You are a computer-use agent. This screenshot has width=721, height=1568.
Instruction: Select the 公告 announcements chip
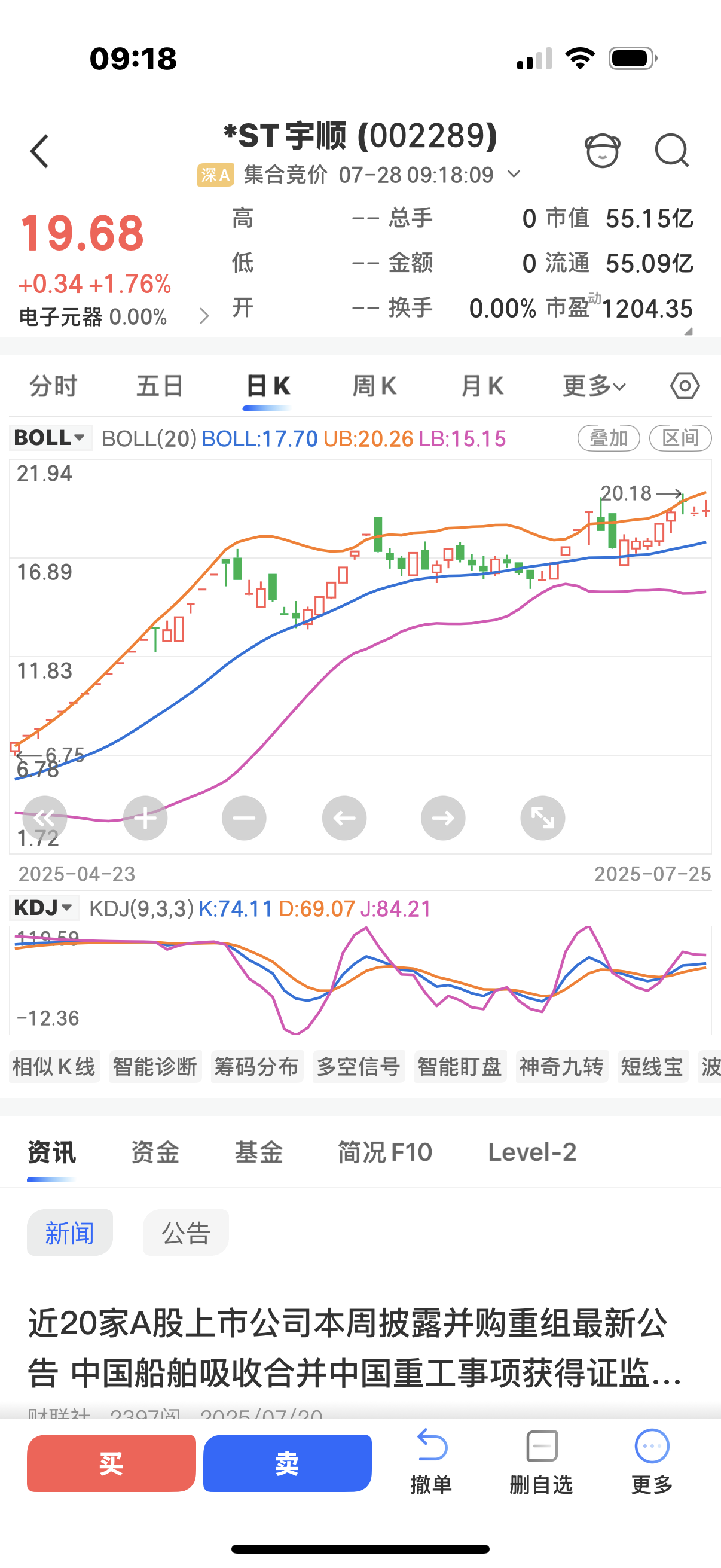coord(185,1233)
